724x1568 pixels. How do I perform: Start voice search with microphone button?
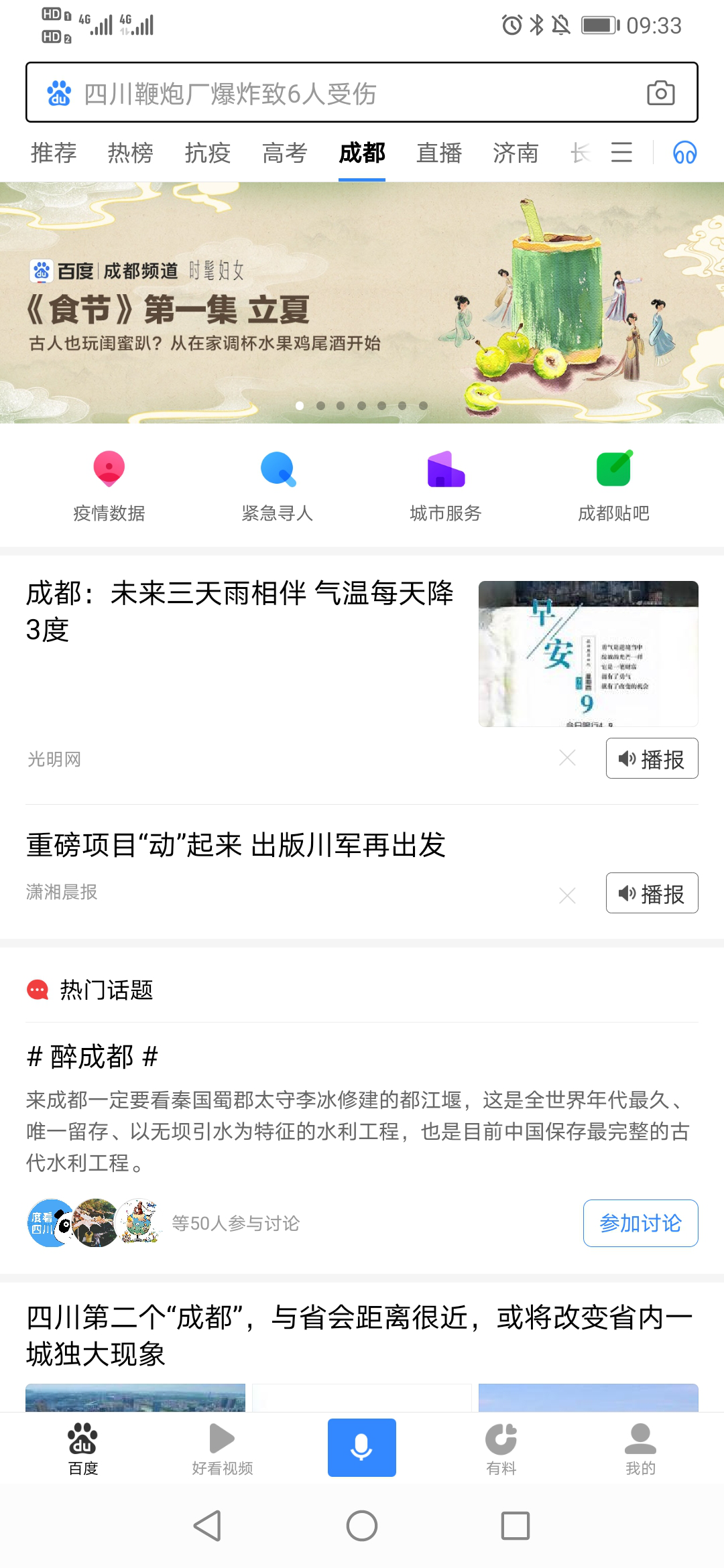362,1447
